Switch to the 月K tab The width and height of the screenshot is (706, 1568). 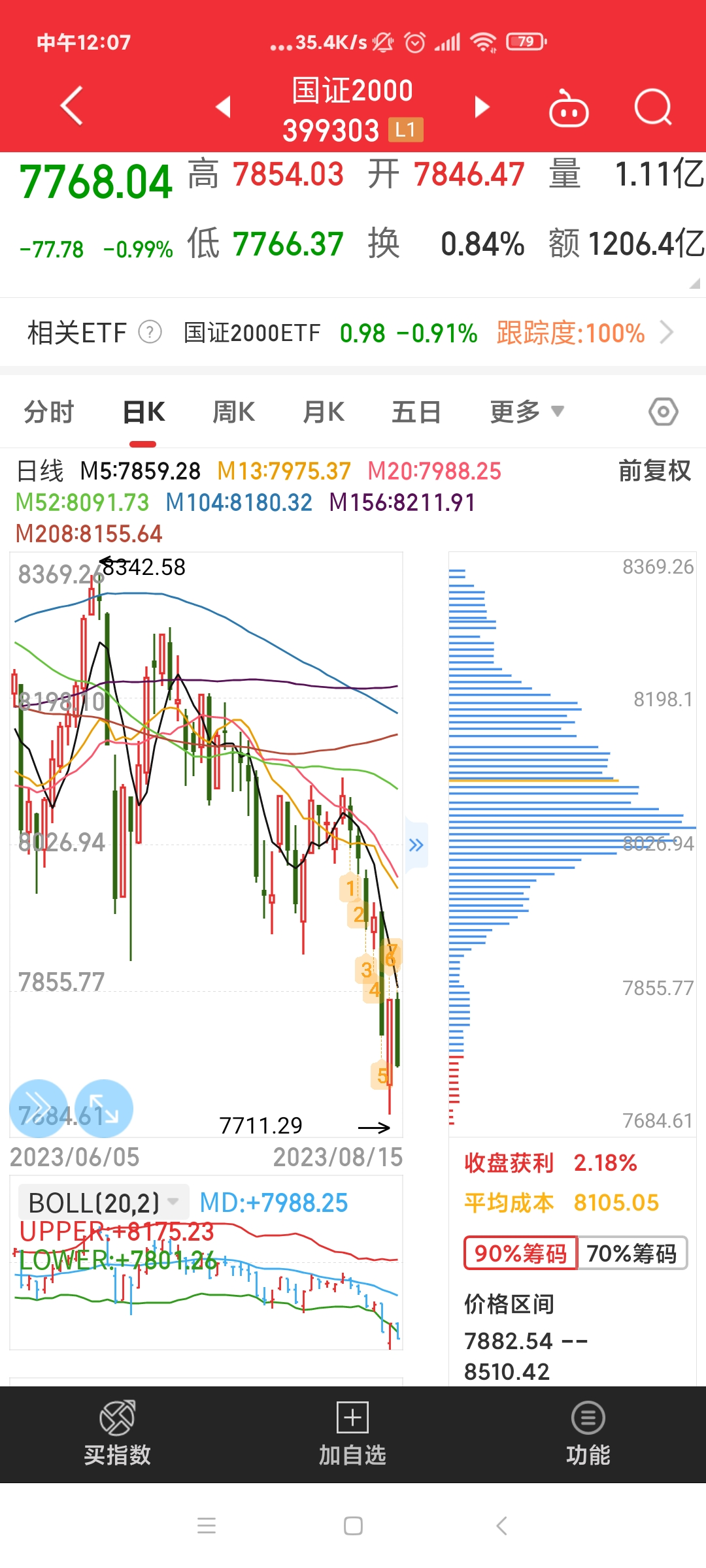[x=324, y=412]
